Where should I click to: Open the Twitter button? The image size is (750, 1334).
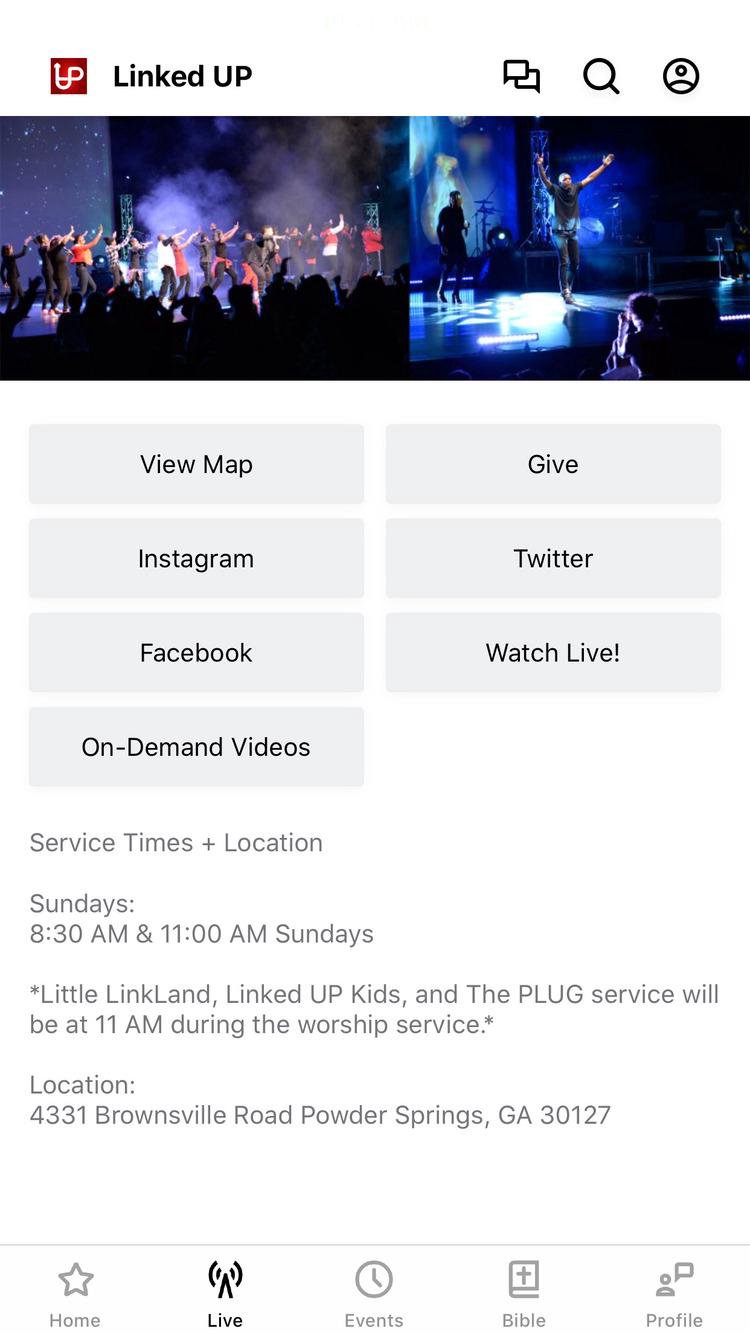coord(553,558)
